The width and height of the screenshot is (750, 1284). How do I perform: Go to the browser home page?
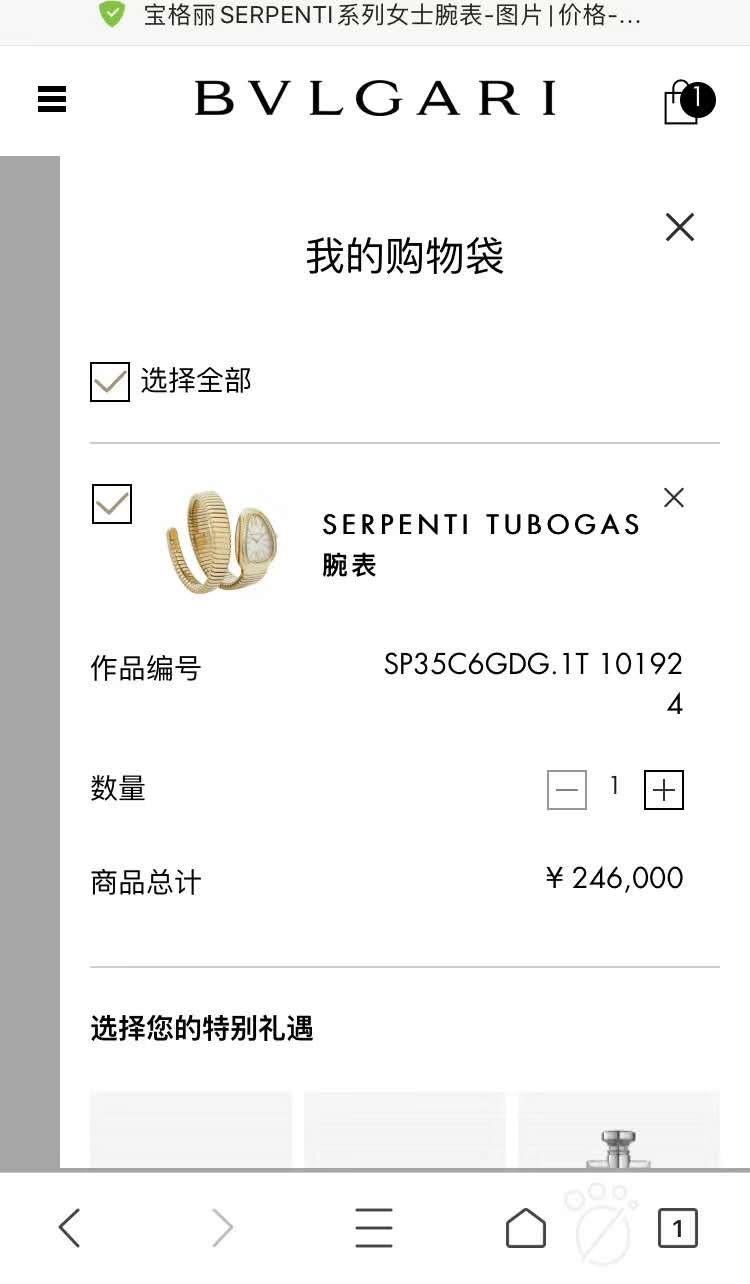pos(525,1227)
